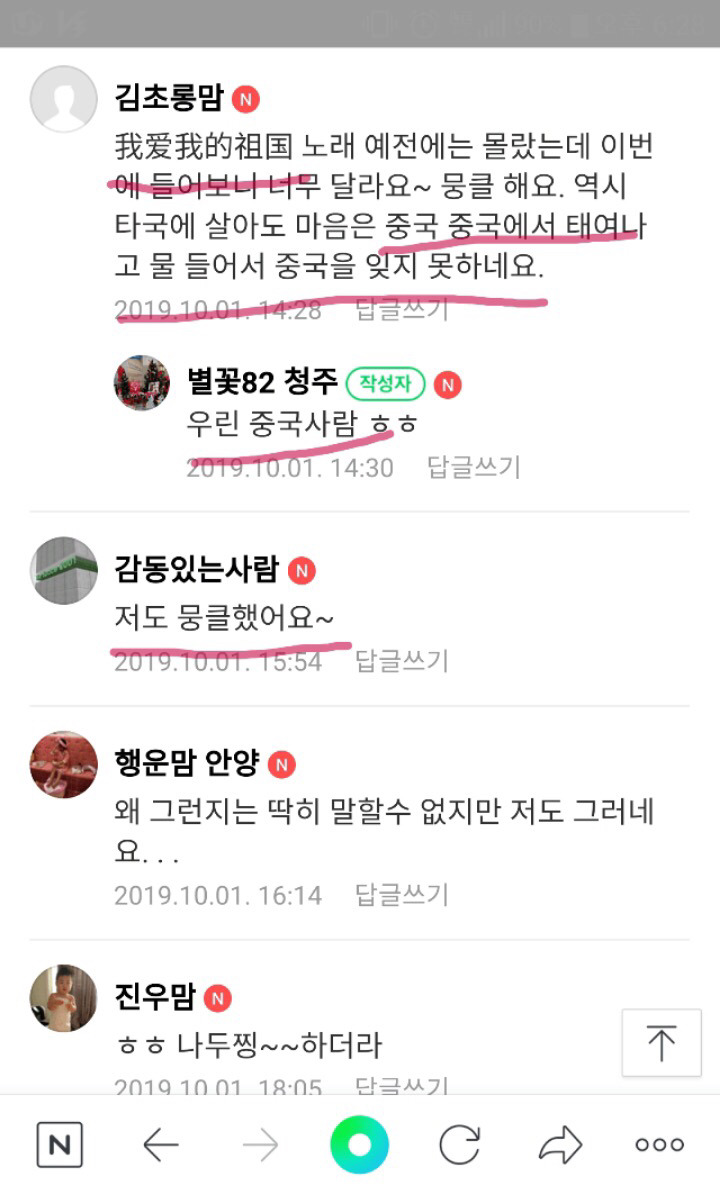Go back to the previous page

tap(160, 1145)
